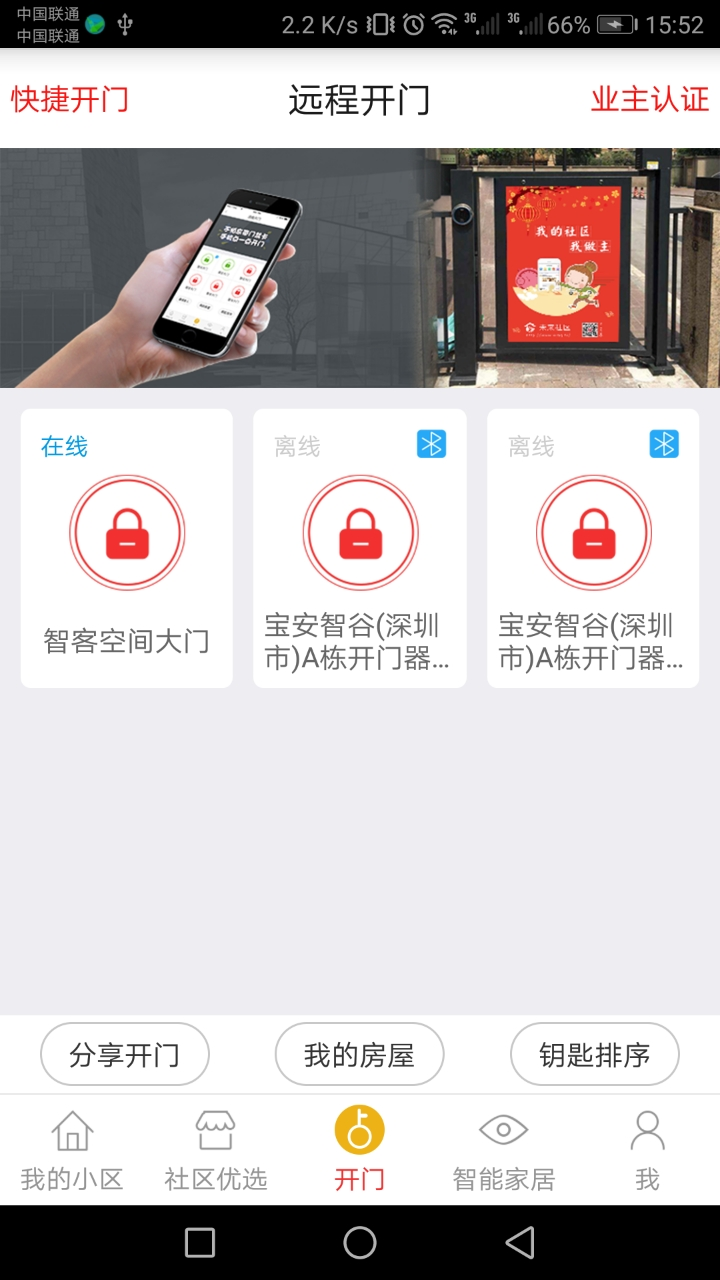Tap 快捷开门 in the top bar
Screen dimensions: 720x1280
70,100
